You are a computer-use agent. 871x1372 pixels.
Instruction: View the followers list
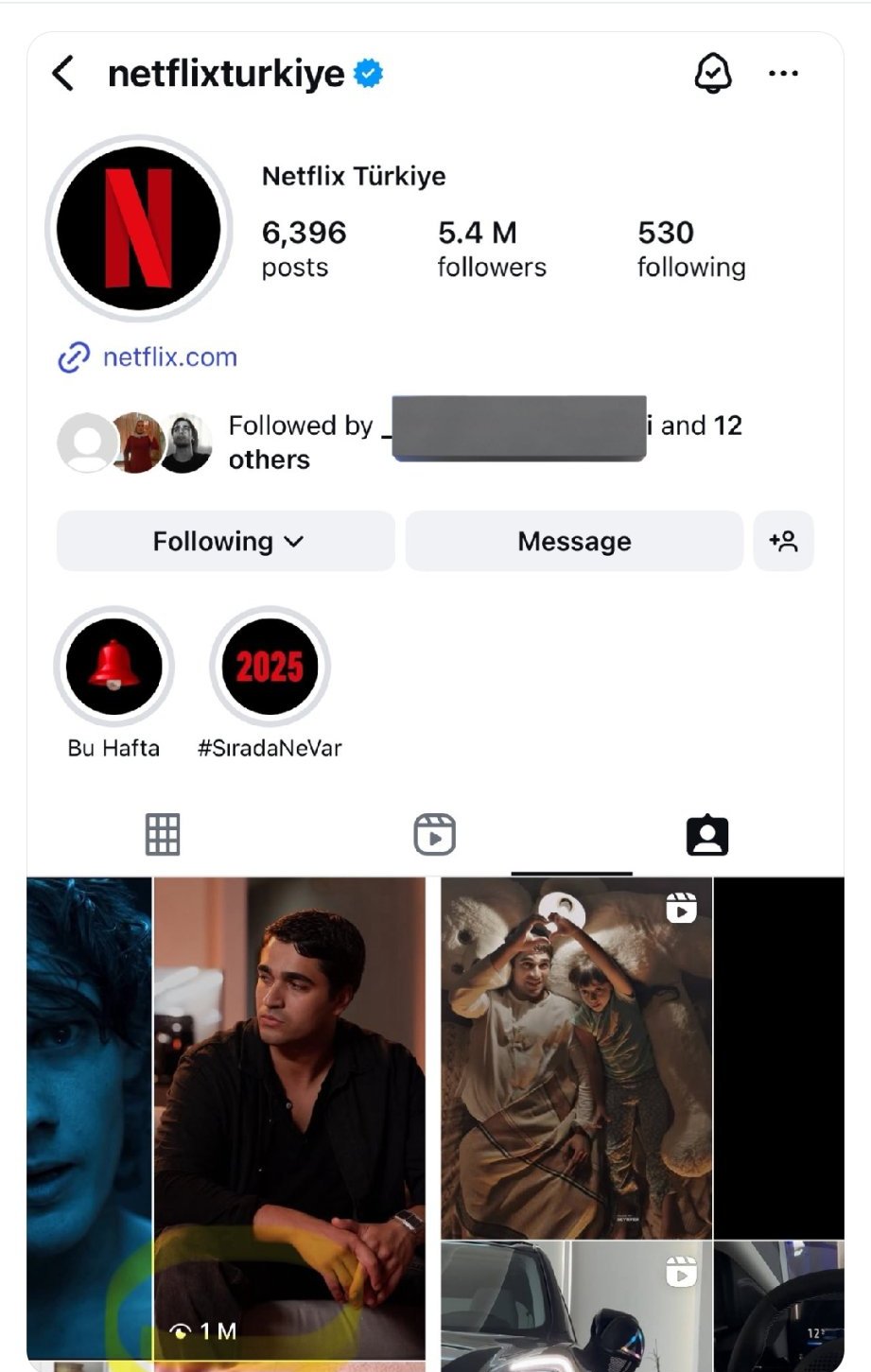pyautogui.click(x=491, y=249)
